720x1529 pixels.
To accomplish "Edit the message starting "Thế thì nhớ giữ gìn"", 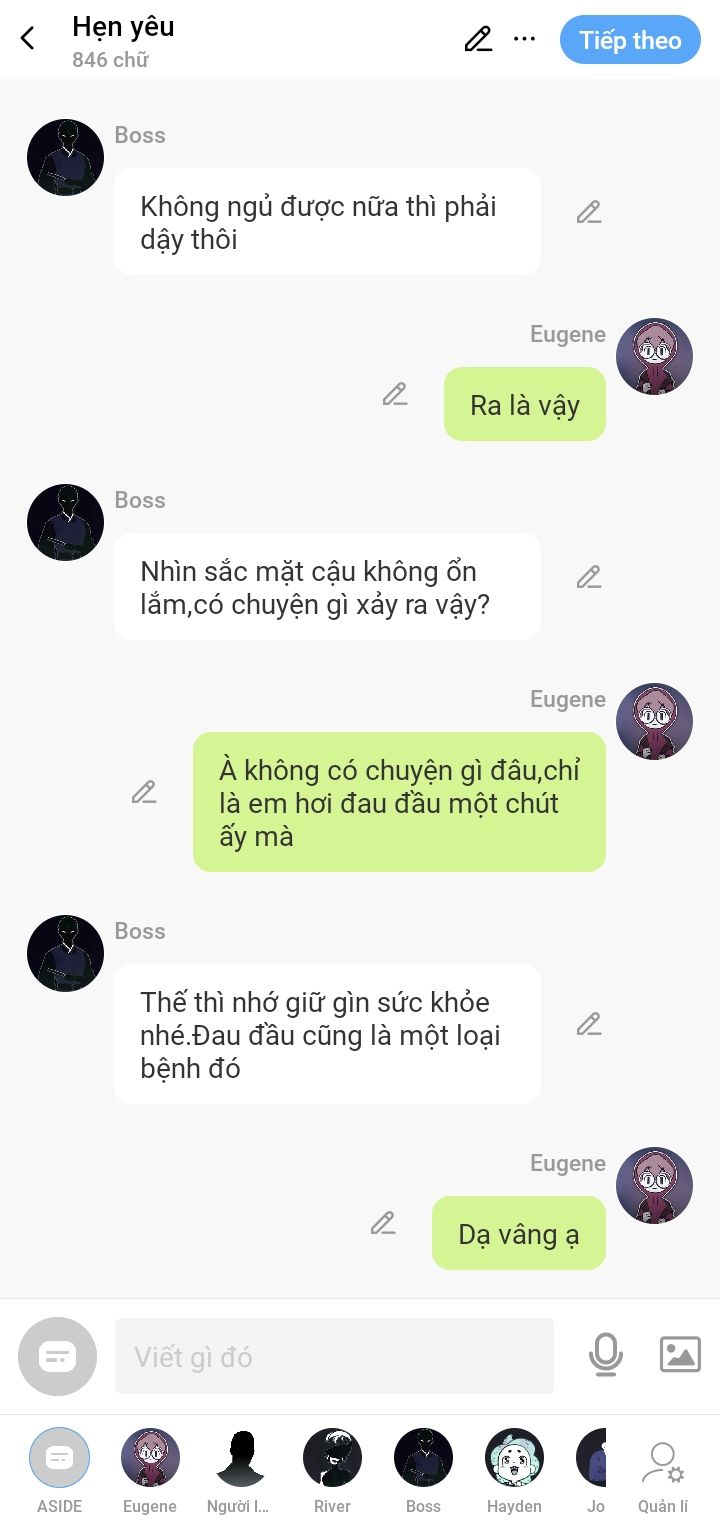I will pos(589,1024).
